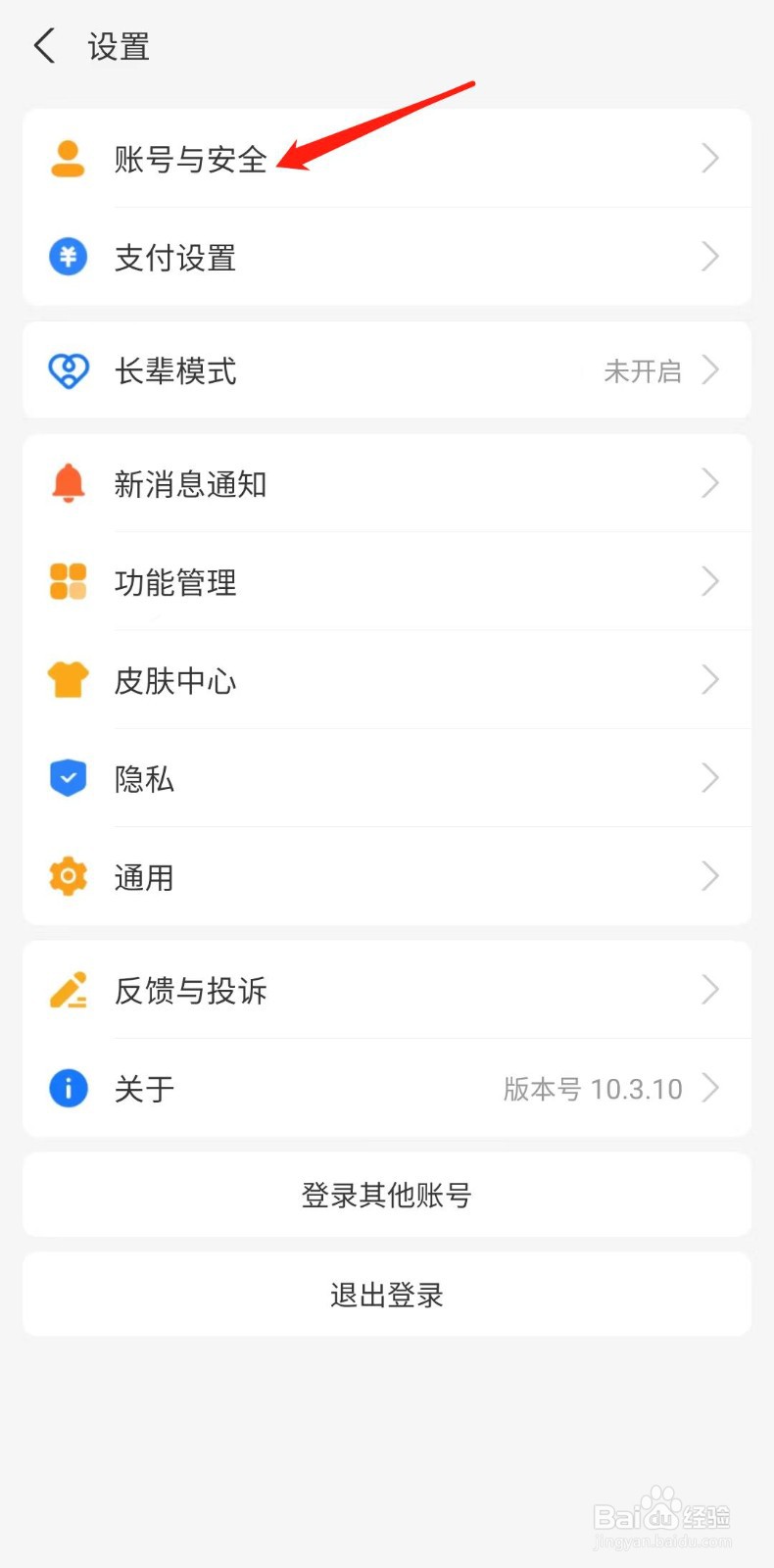Screen dimensions: 774x1568
Task: Tap 退出登录 to log out
Action: [x=387, y=1294]
